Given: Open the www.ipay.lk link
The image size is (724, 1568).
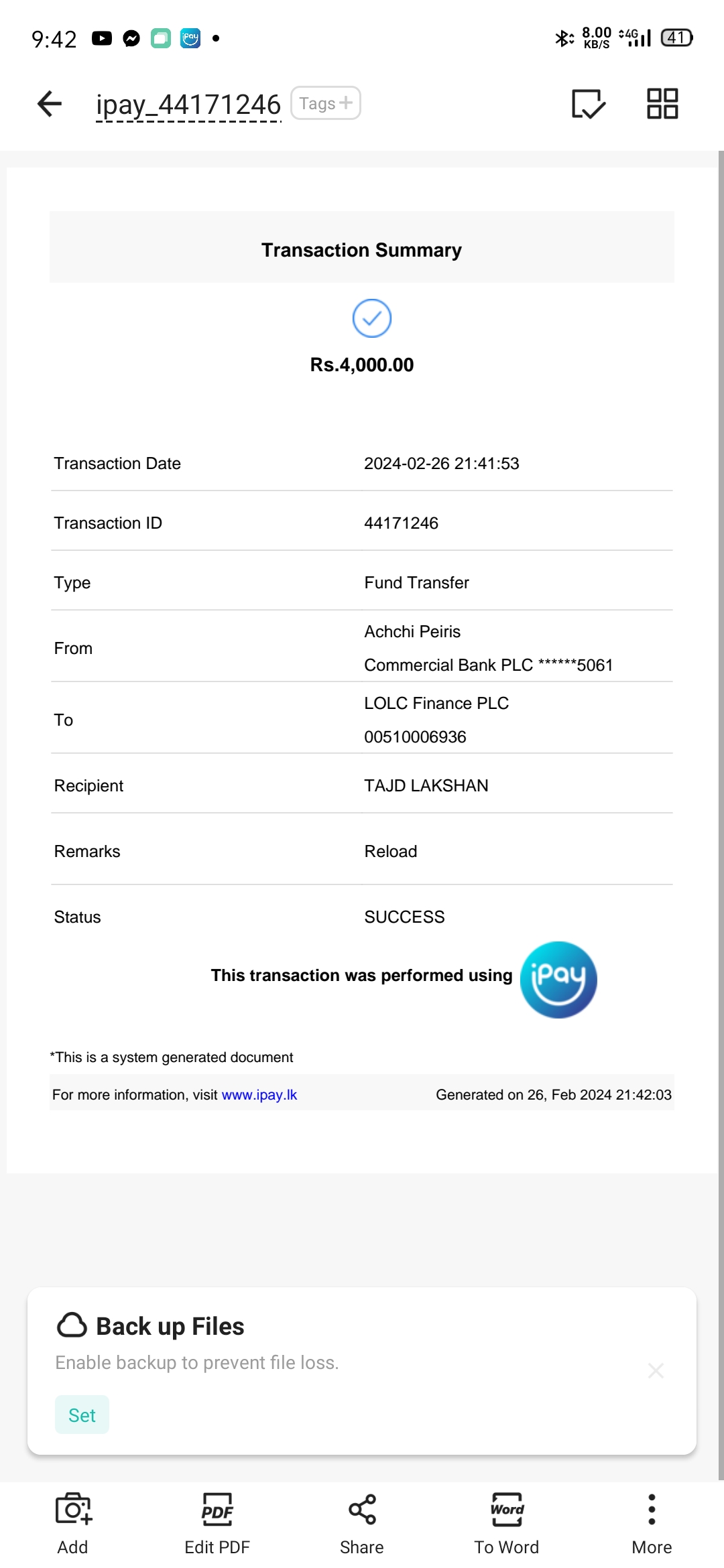Looking at the screenshot, I should (x=259, y=1094).
